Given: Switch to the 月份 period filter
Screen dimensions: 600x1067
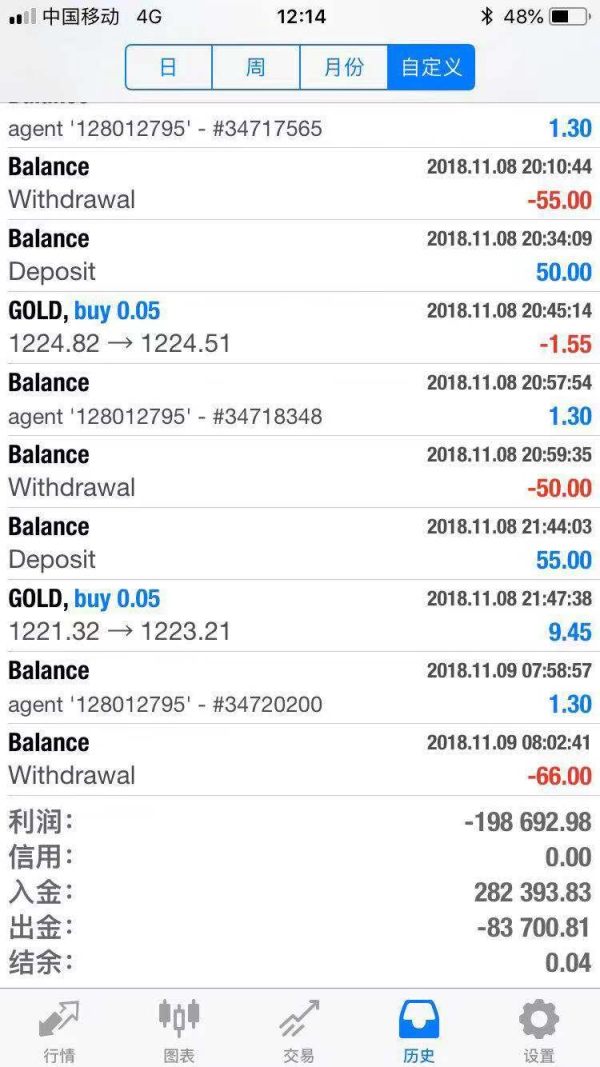Looking at the screenshot, I should (x=344, y=67).
